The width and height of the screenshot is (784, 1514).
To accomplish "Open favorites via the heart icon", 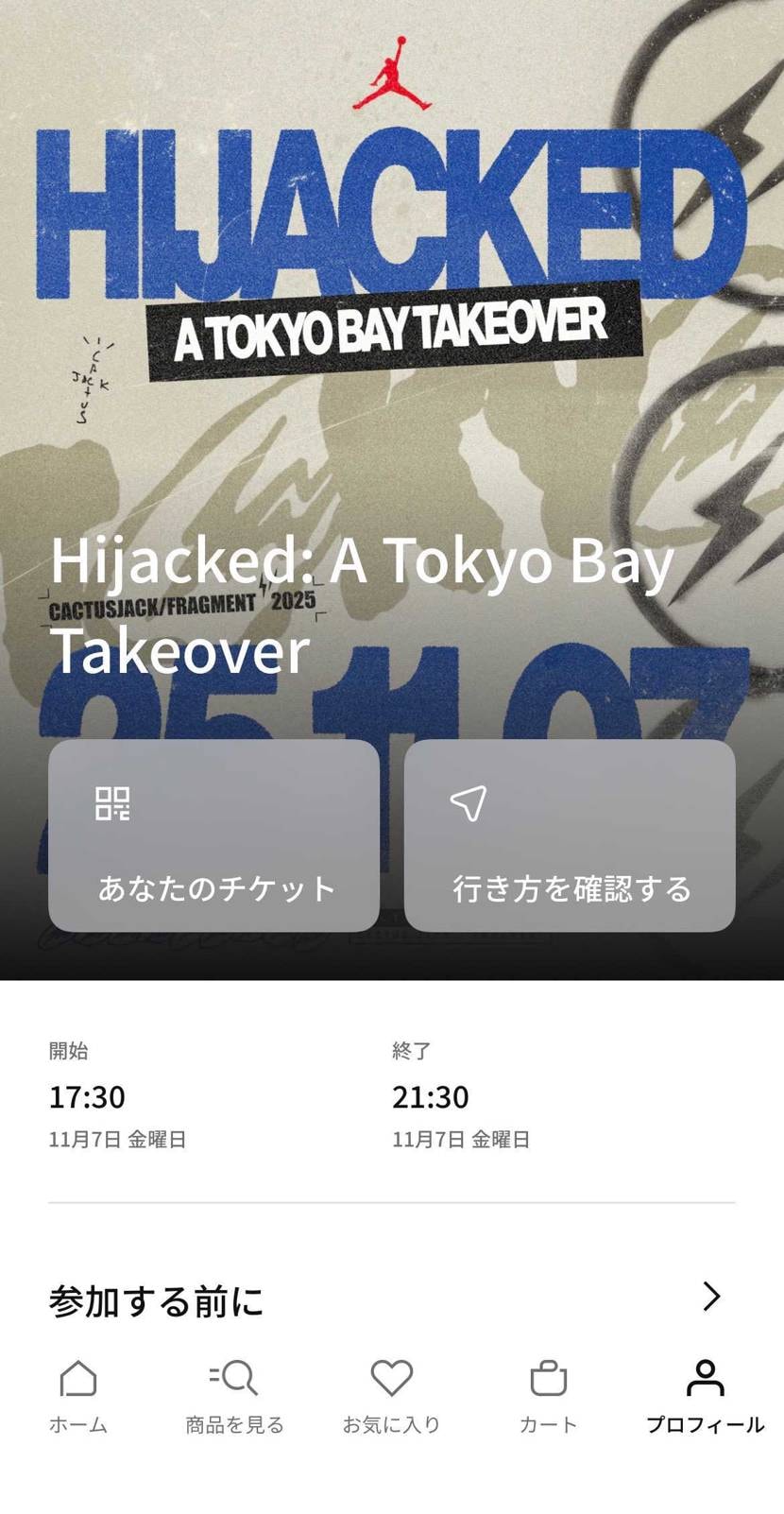I will [x=391, y=1380].
